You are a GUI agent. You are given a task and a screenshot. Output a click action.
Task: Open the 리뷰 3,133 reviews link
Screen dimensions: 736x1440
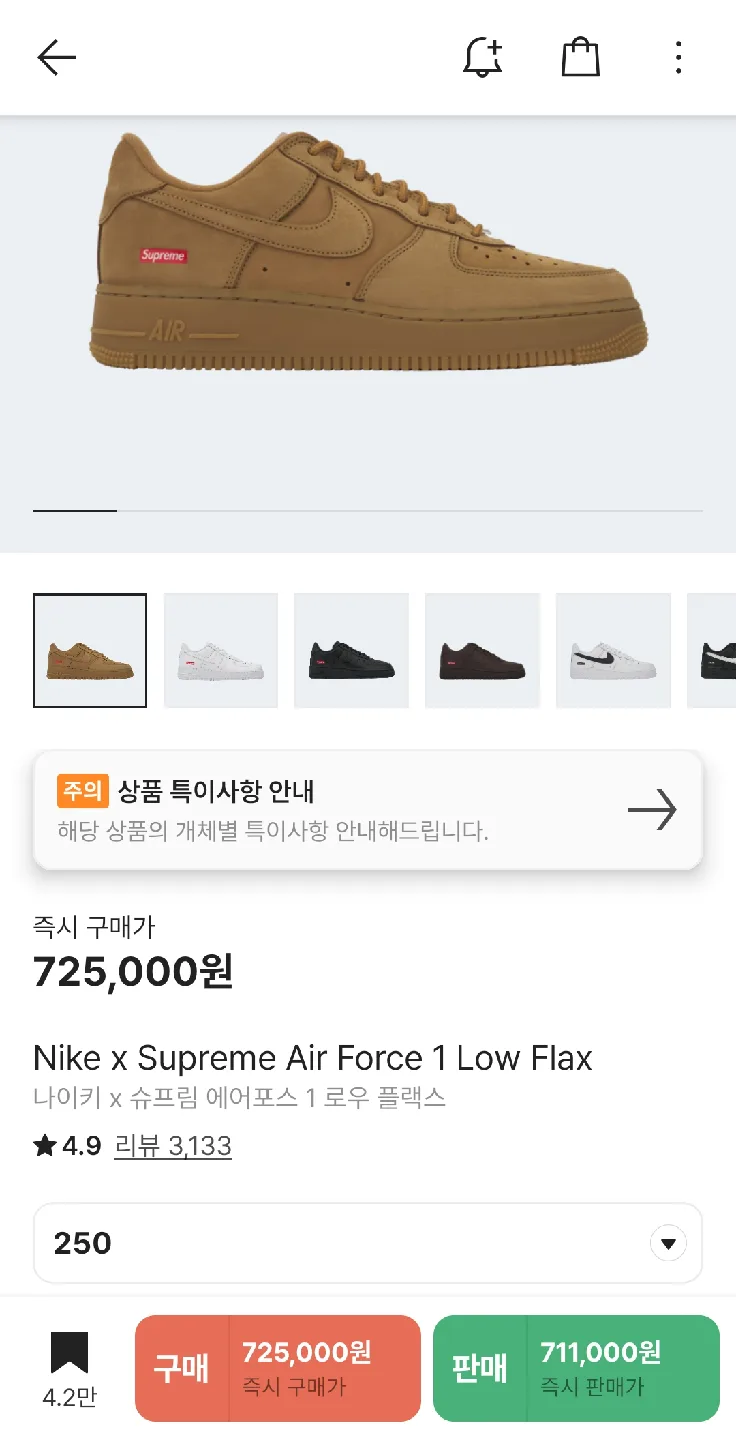coord(173,1145)
